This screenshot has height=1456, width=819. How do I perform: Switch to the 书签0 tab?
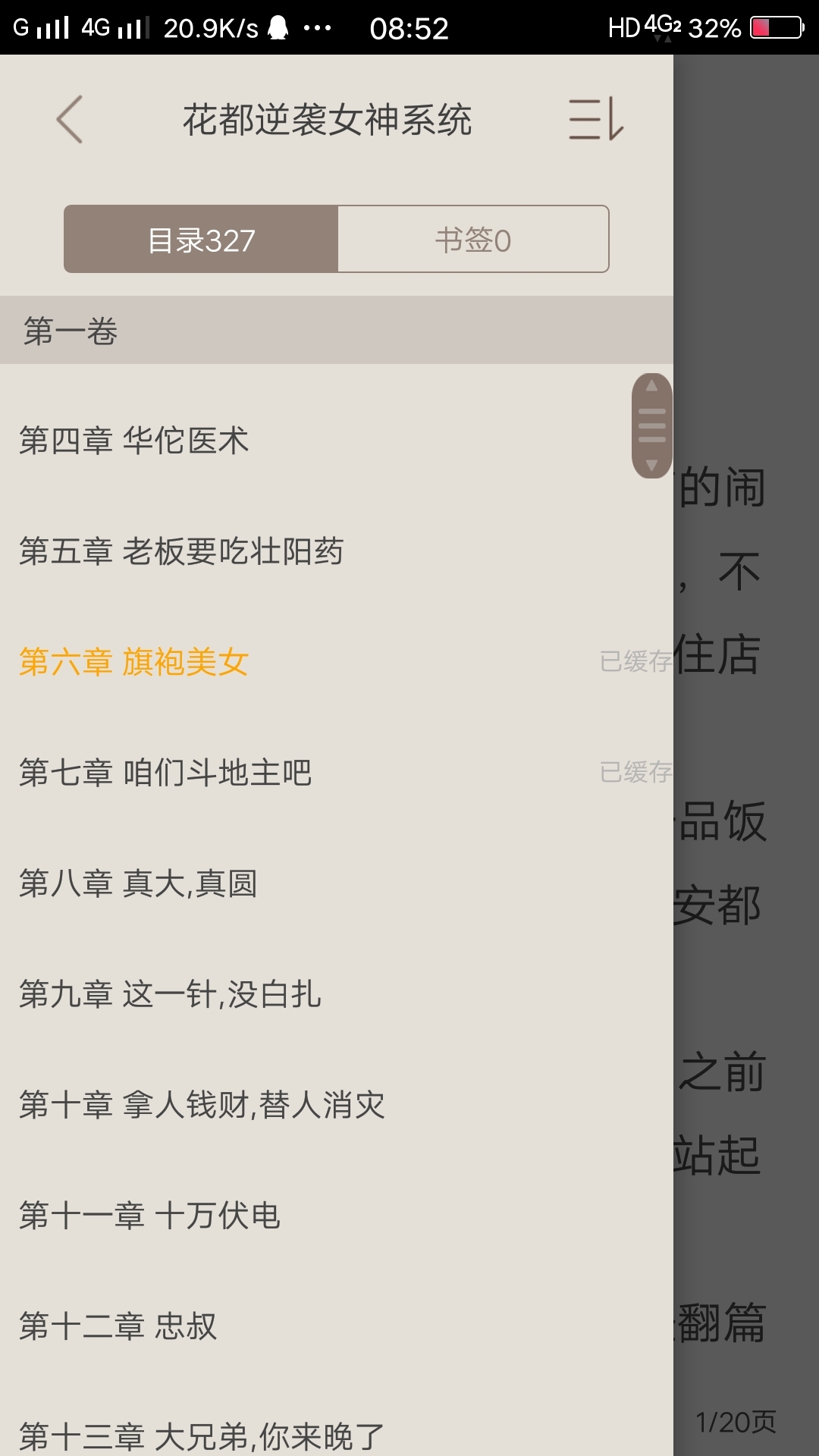pos(473,239)
